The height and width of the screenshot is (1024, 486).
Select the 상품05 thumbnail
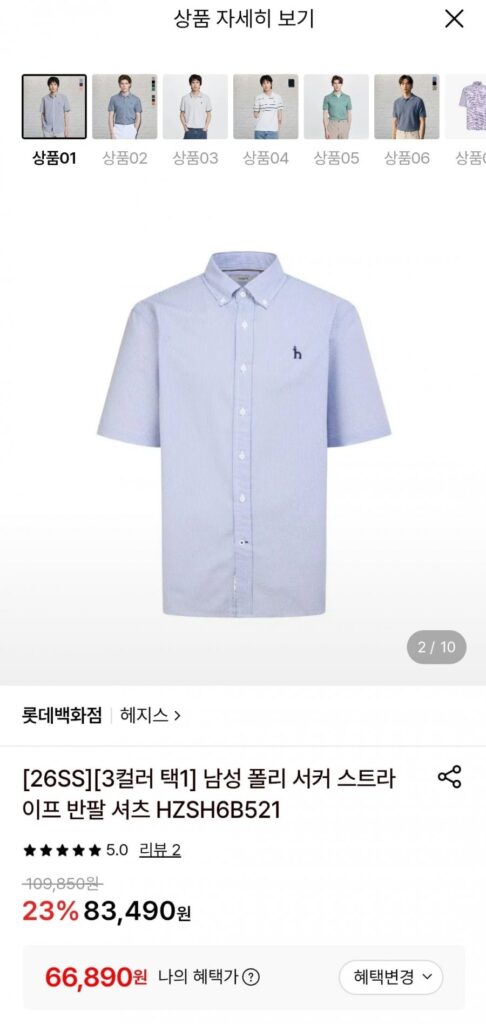[336, 106]
